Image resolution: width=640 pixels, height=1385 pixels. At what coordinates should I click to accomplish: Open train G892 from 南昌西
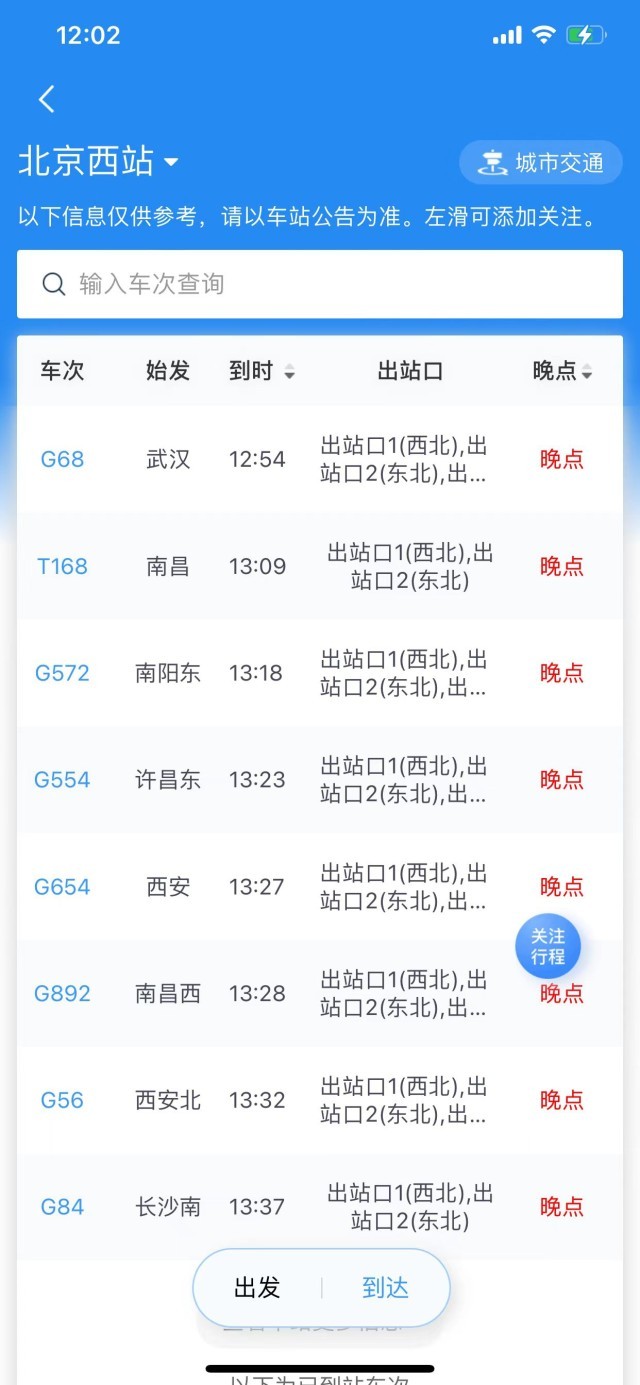click(x=62, y=994)
